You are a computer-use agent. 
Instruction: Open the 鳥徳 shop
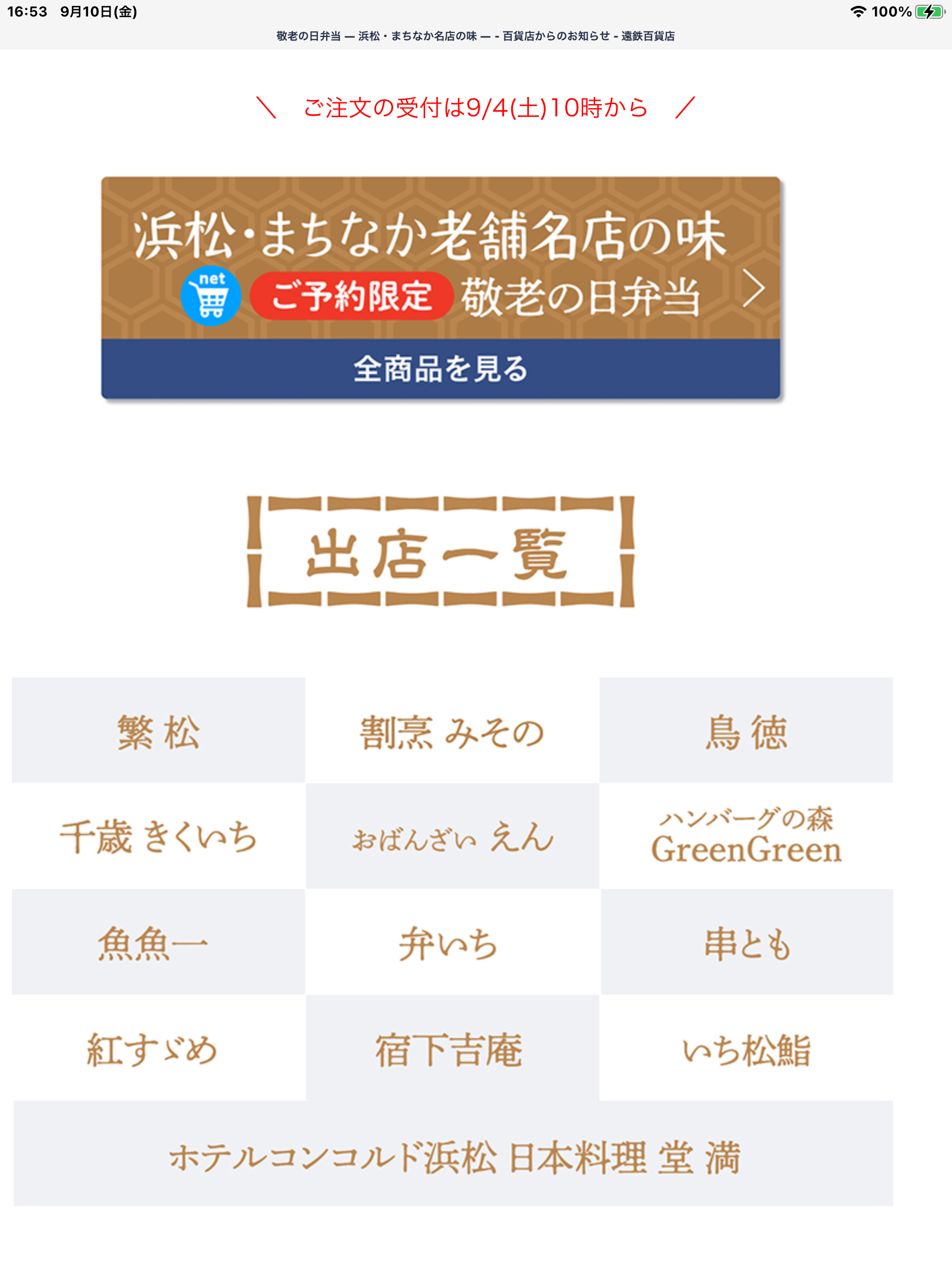click(746, 731)
